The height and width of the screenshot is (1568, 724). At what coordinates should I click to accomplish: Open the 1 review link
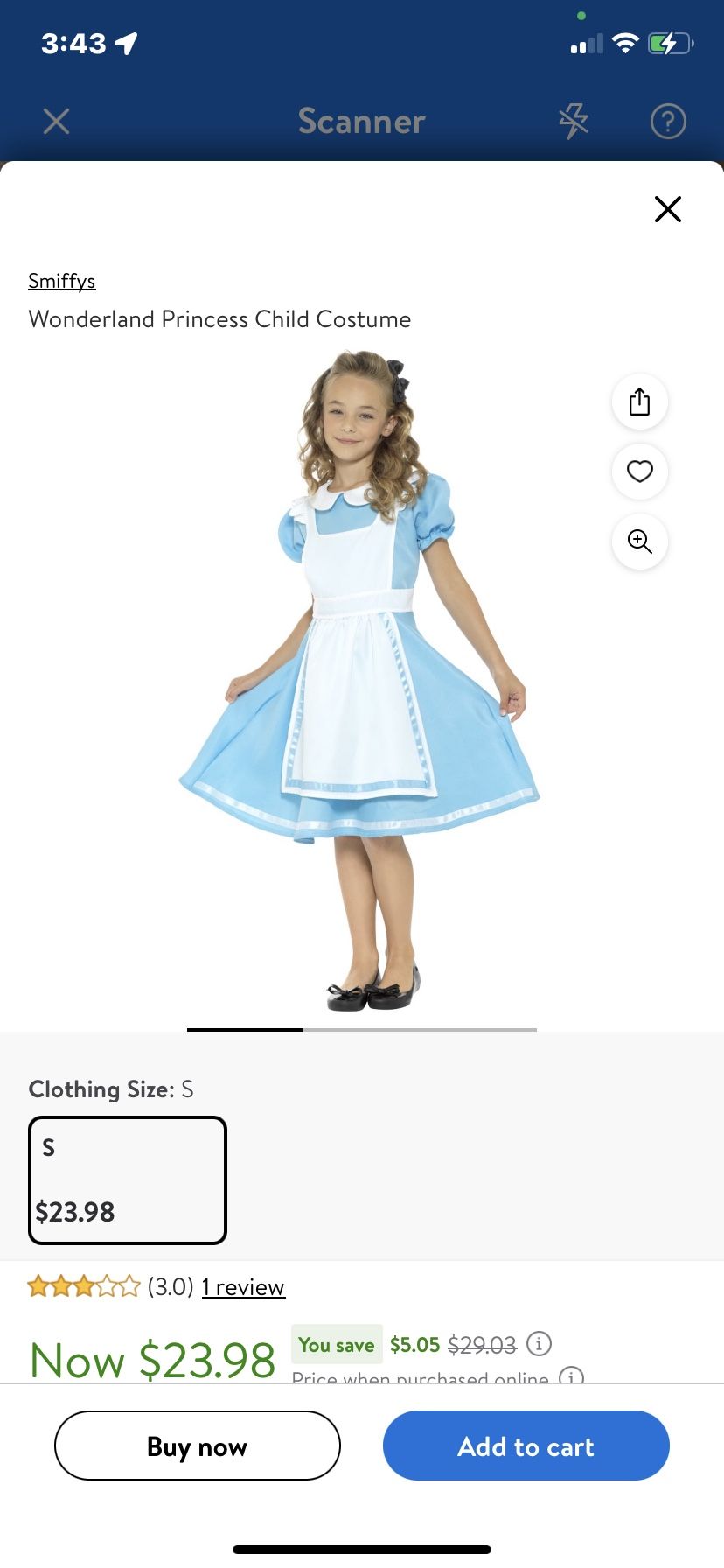(x=243, y=1287)
